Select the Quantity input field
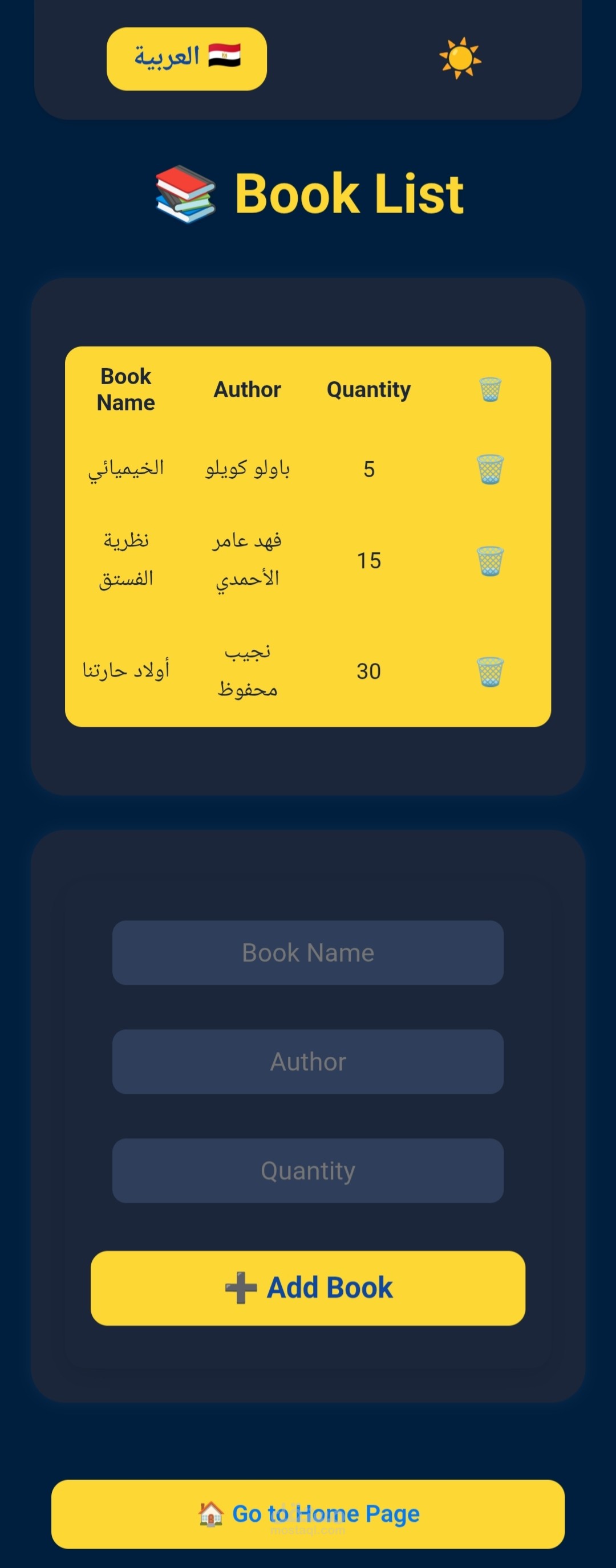This screenshot has height=1568, width=616. click(x=307, y=1171)
